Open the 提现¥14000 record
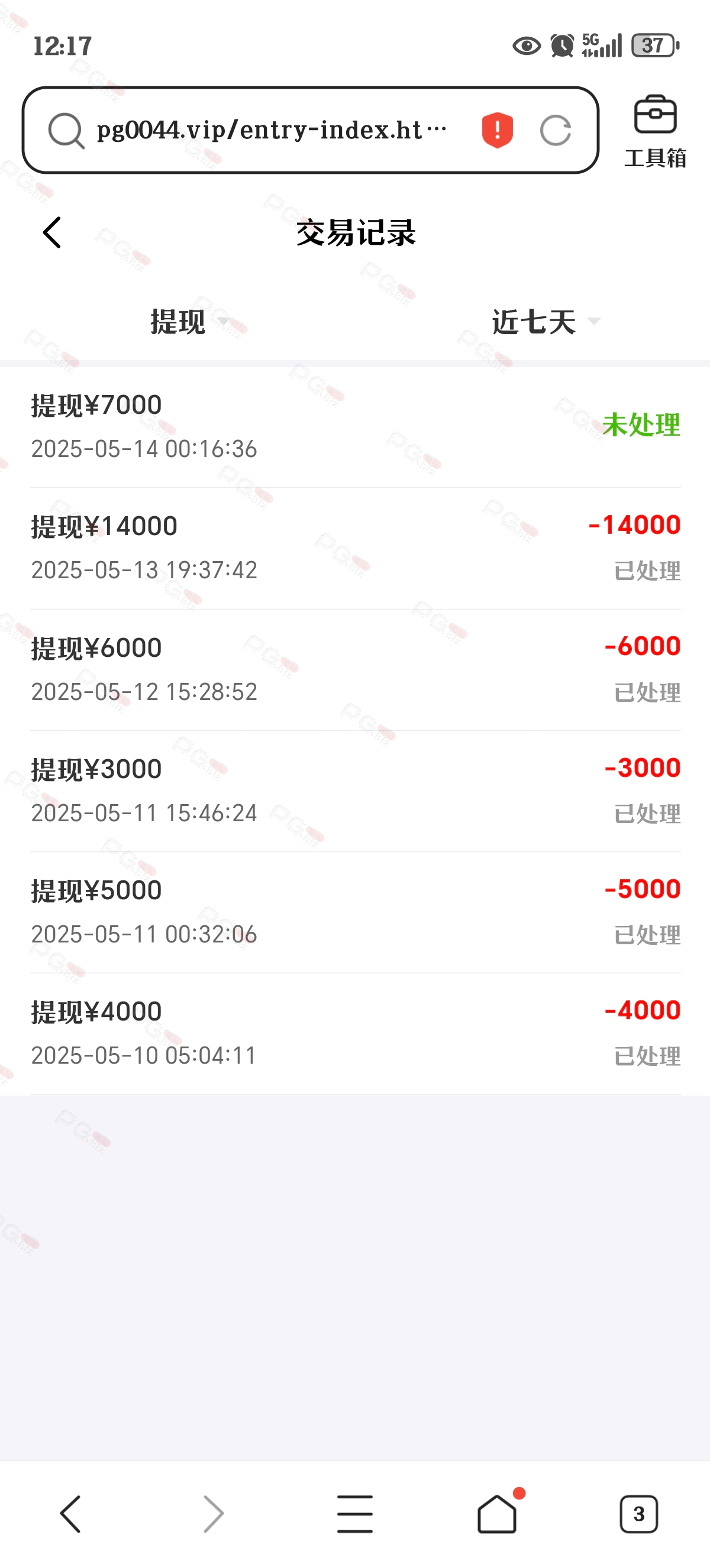The image size is (710, 1568). 355,548
